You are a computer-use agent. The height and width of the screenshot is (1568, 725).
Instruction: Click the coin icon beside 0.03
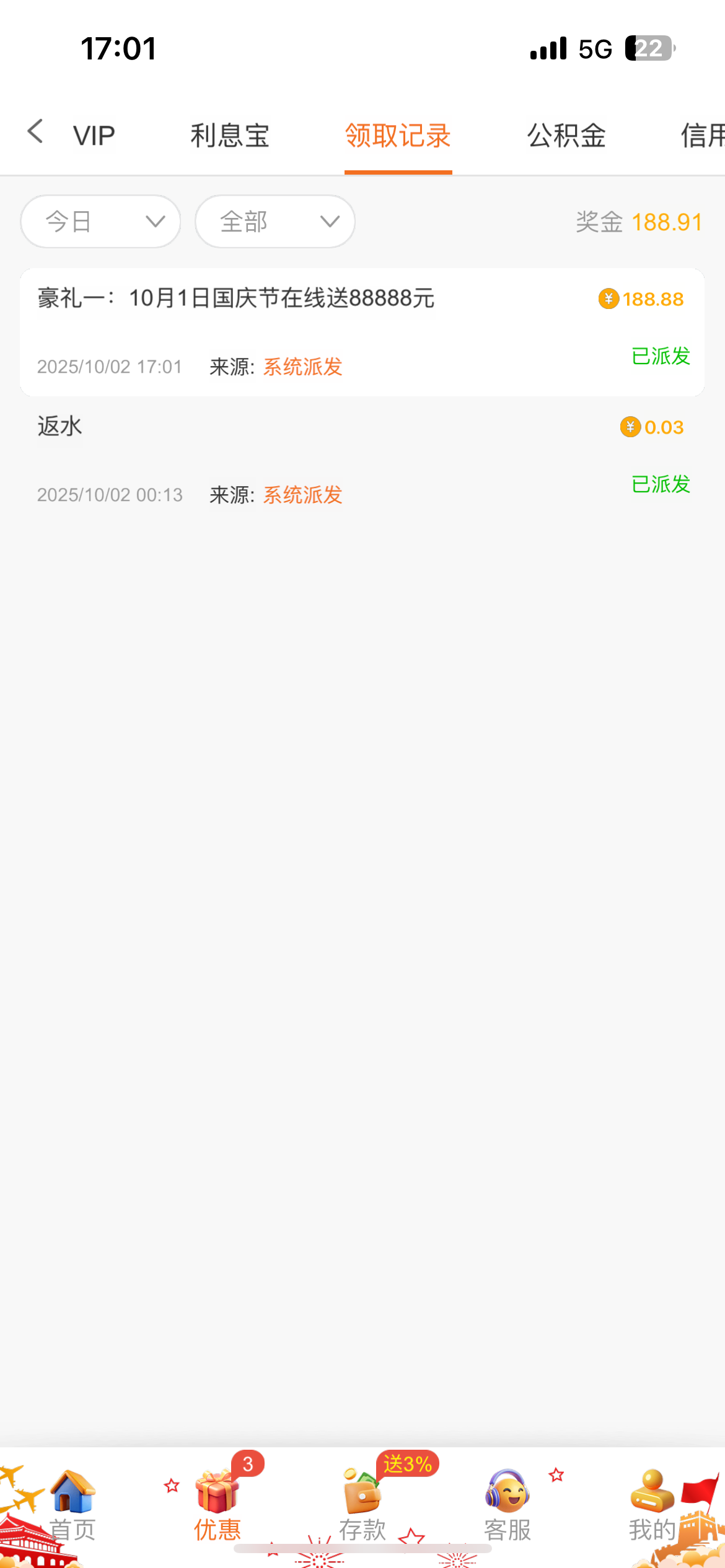[630, 427]
